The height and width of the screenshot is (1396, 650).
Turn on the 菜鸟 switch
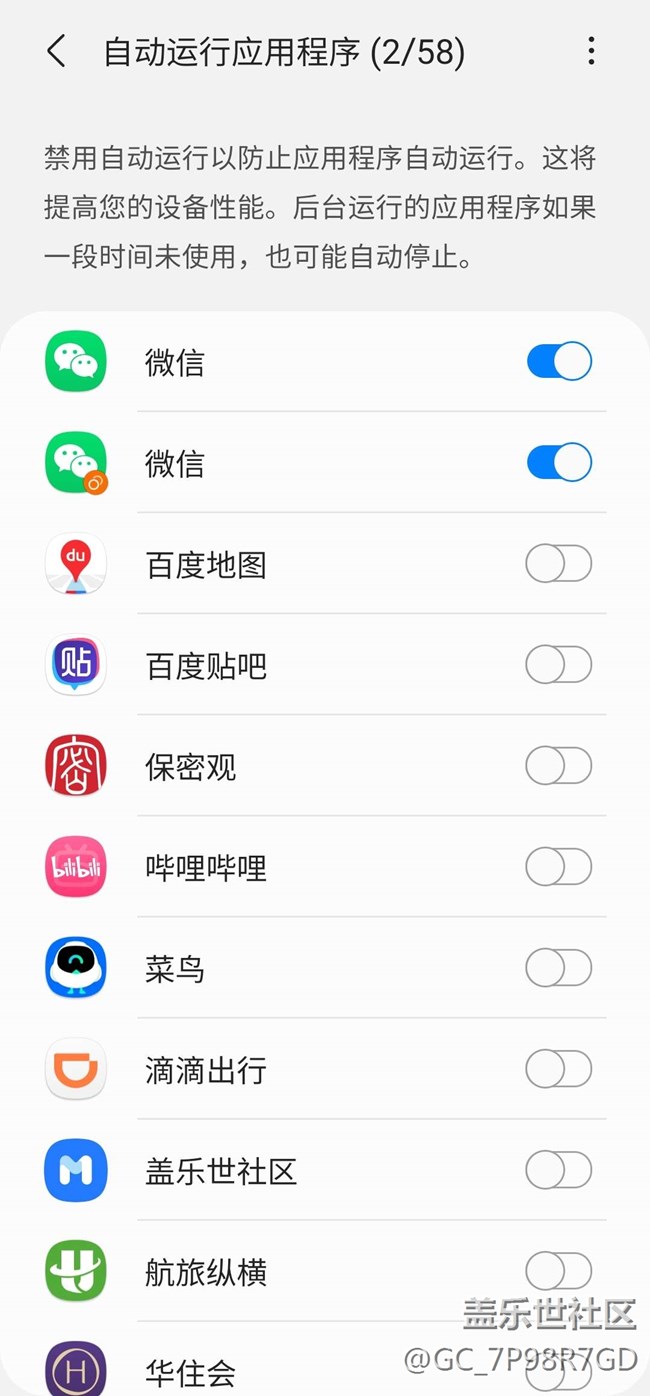[x=559, y=968]
